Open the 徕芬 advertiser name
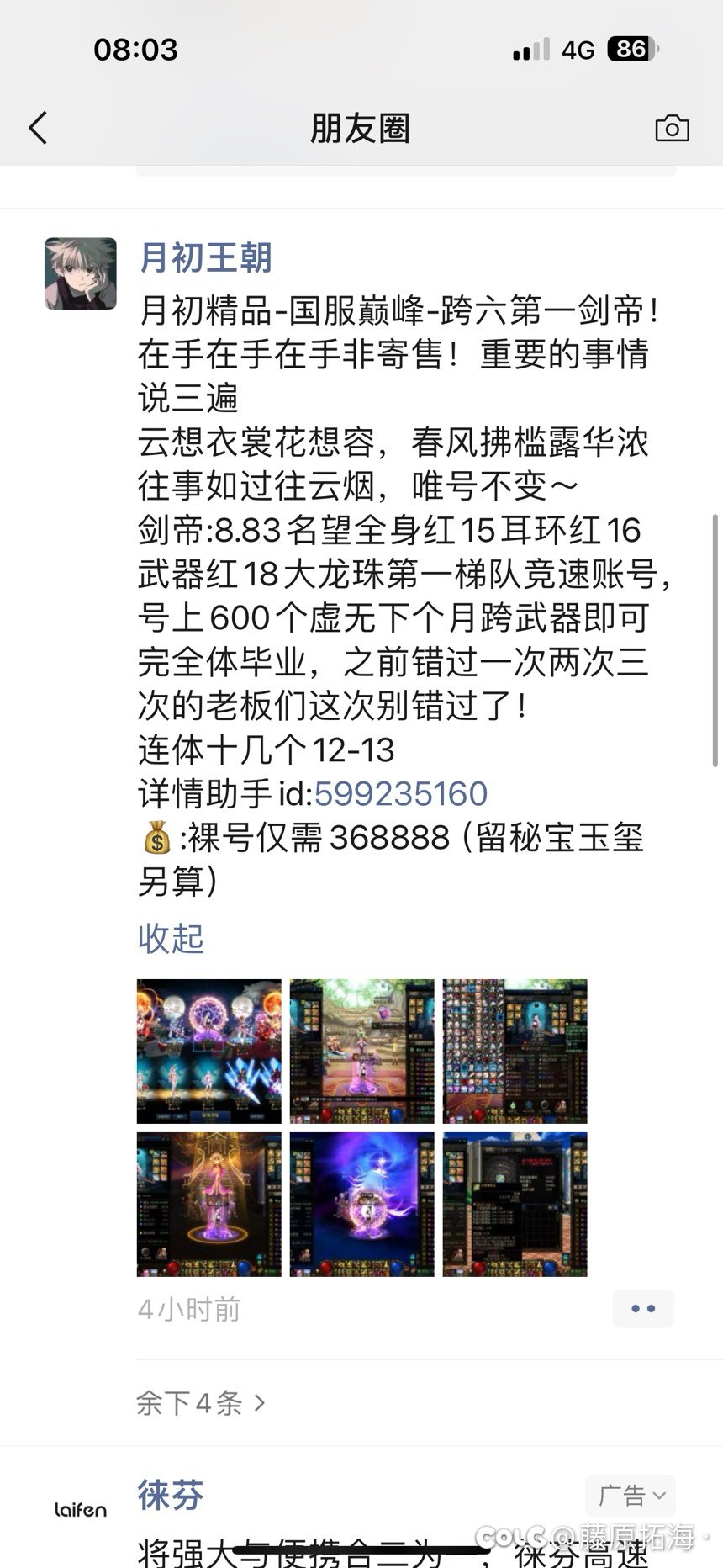The image size is (723, 1568). coord(171,1495)
